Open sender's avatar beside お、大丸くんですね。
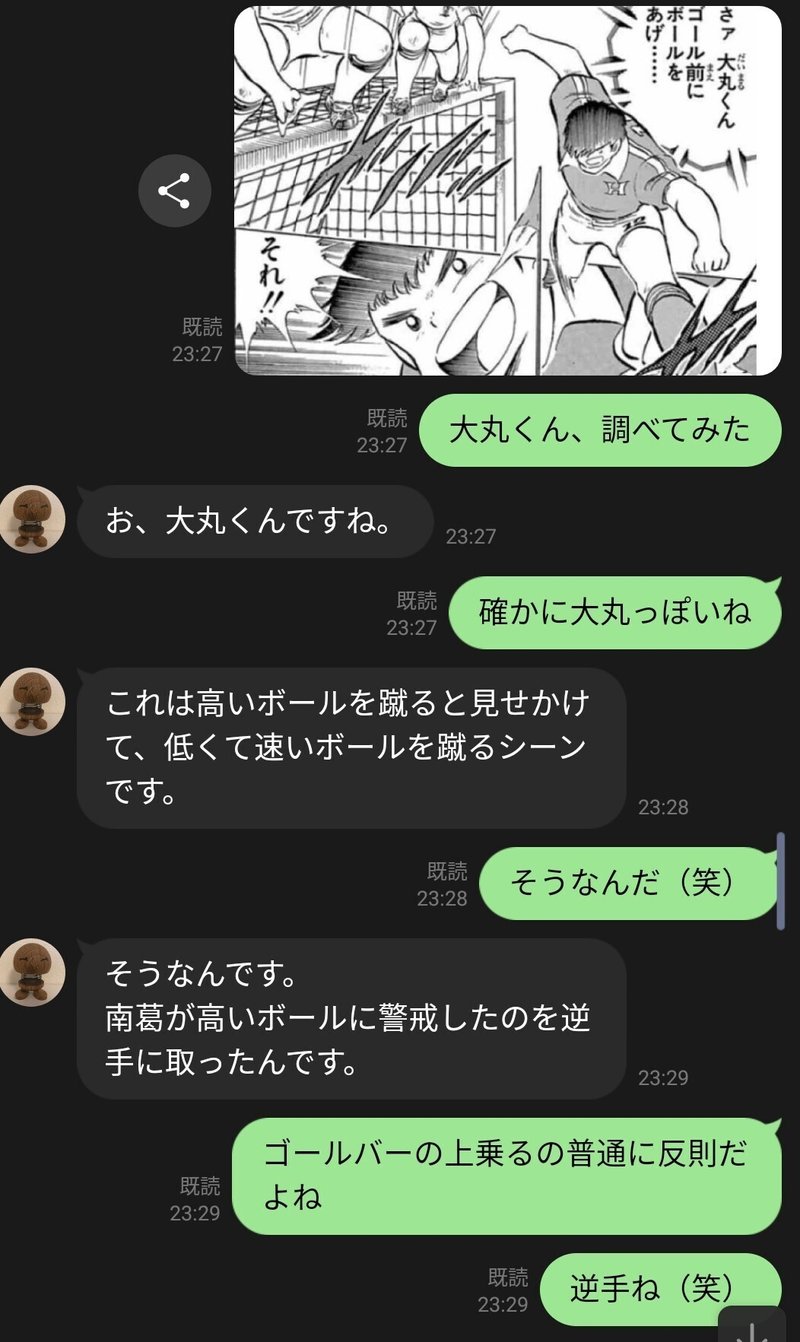The width and height of the screenshot is (800, 1342). click(x=31, y=518)
